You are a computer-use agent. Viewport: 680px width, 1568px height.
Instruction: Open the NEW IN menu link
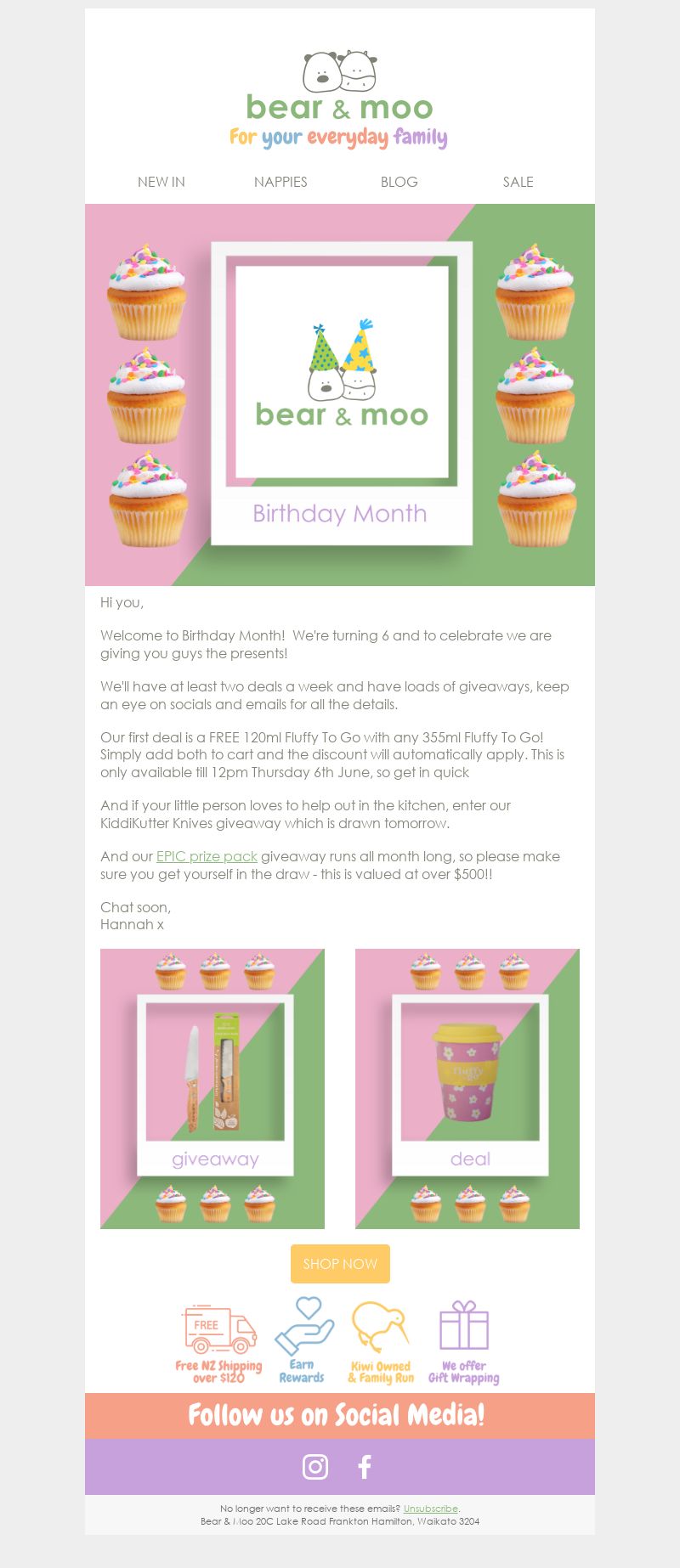[x=161, y=182]
